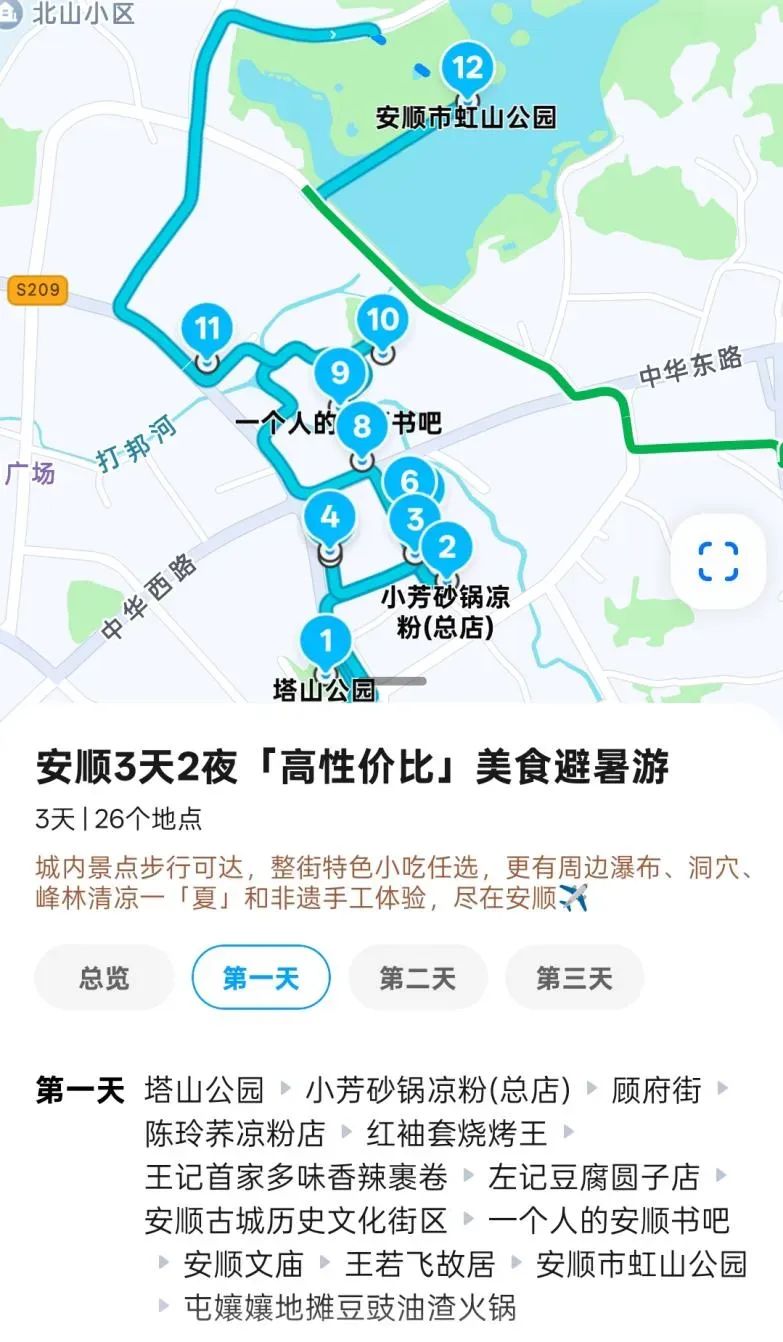Select the 第一天 day tab

click(261, 977)
